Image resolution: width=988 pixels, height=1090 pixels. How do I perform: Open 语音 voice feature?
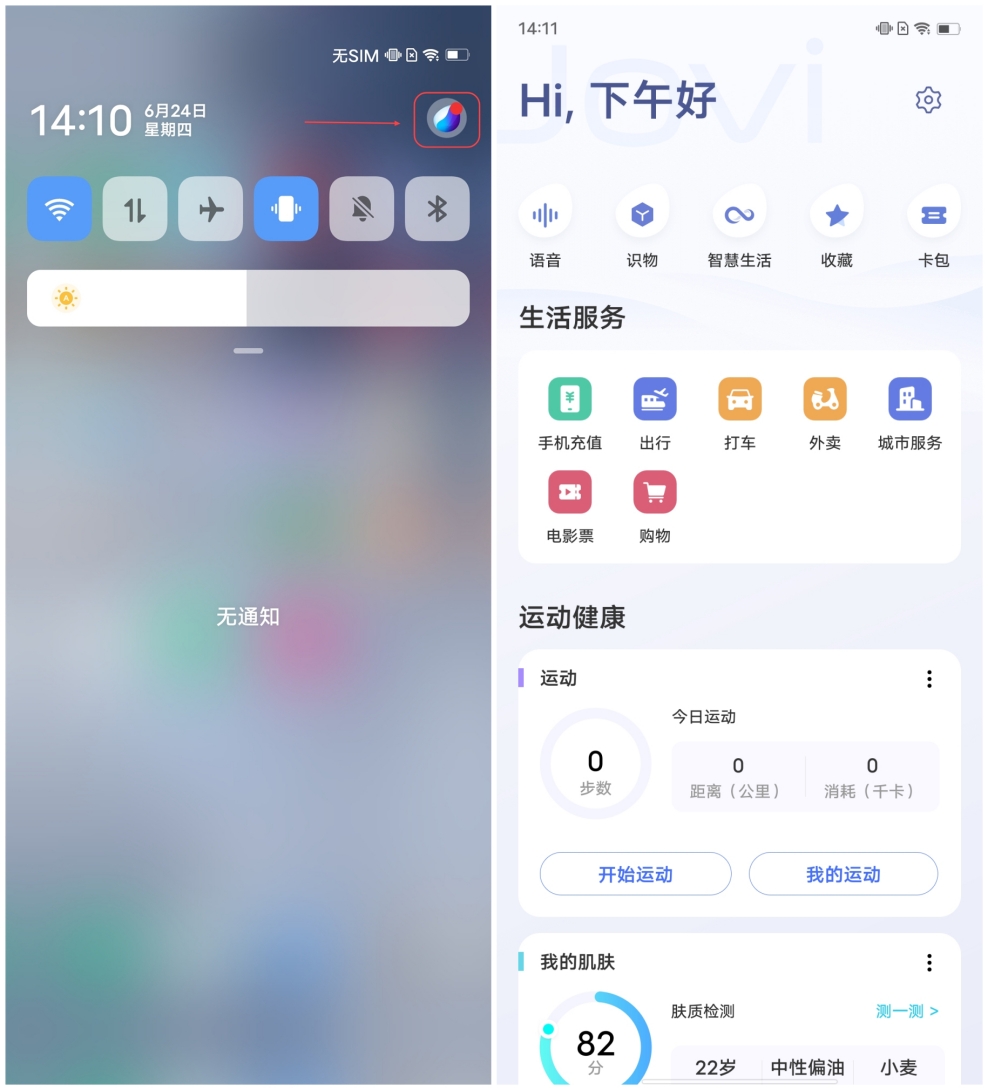tap(545, 215)
